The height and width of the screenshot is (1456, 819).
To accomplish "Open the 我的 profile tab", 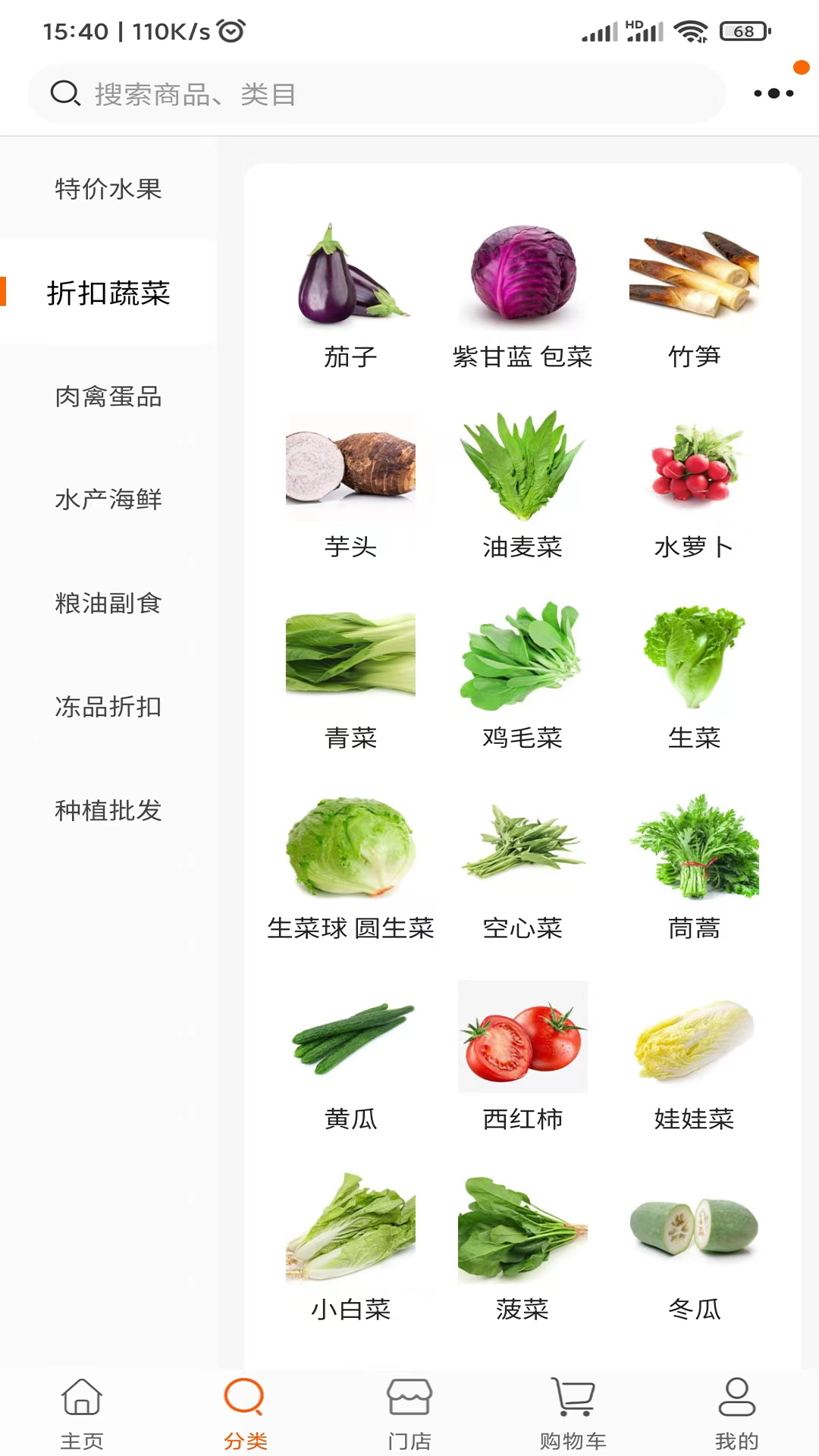I will [x=737, y=1414].
